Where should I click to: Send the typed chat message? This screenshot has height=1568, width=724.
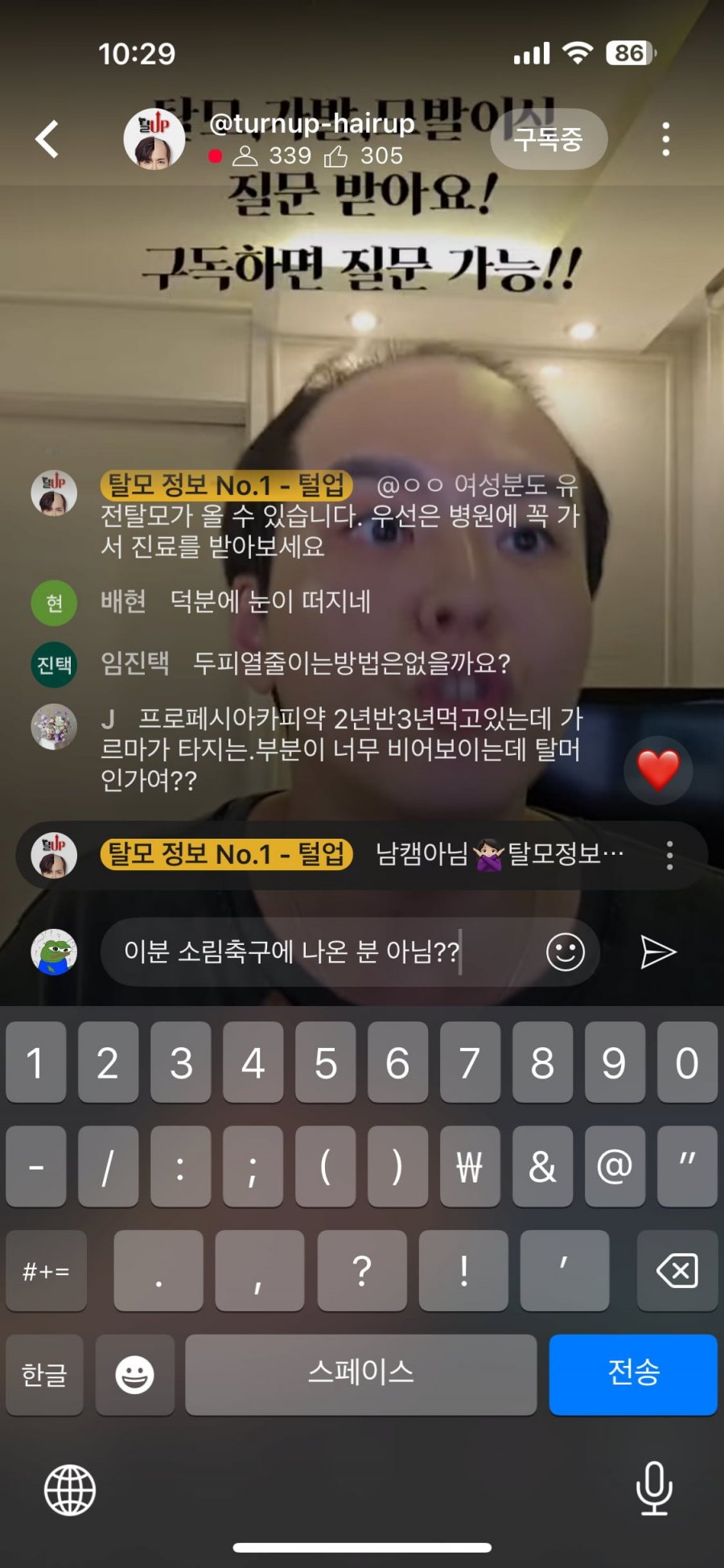point(658,952)
